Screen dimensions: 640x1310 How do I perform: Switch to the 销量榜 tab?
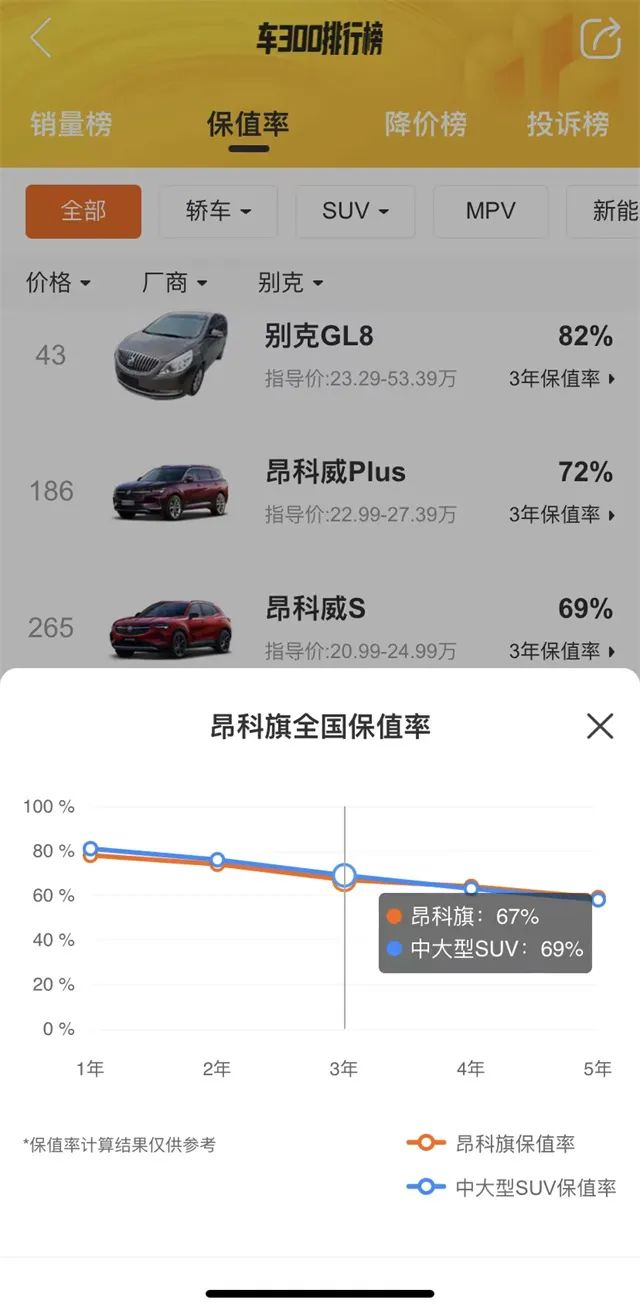[x=71, y=124]
